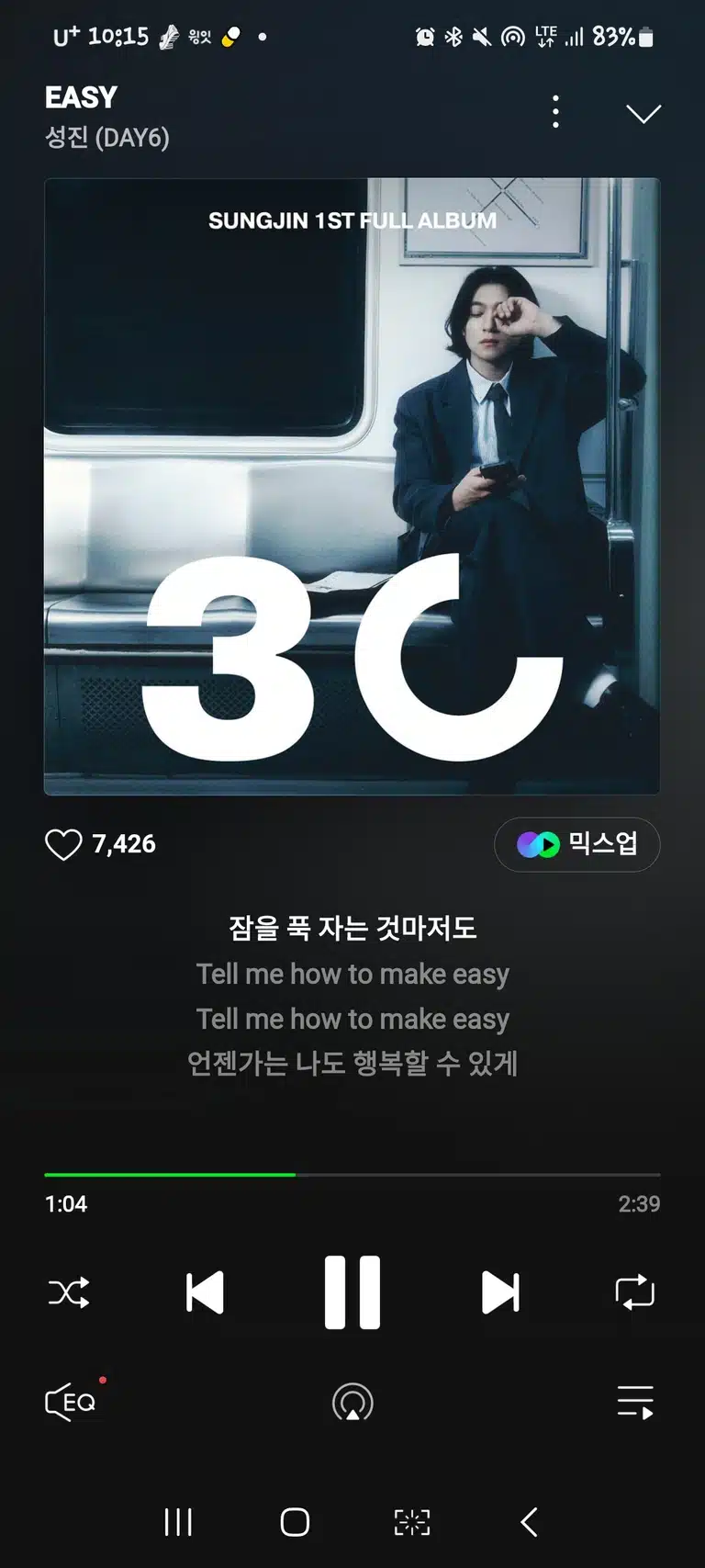Open the cast to device icon
This screenshot has width=705, height=1568.
(x=352, y=1403)
